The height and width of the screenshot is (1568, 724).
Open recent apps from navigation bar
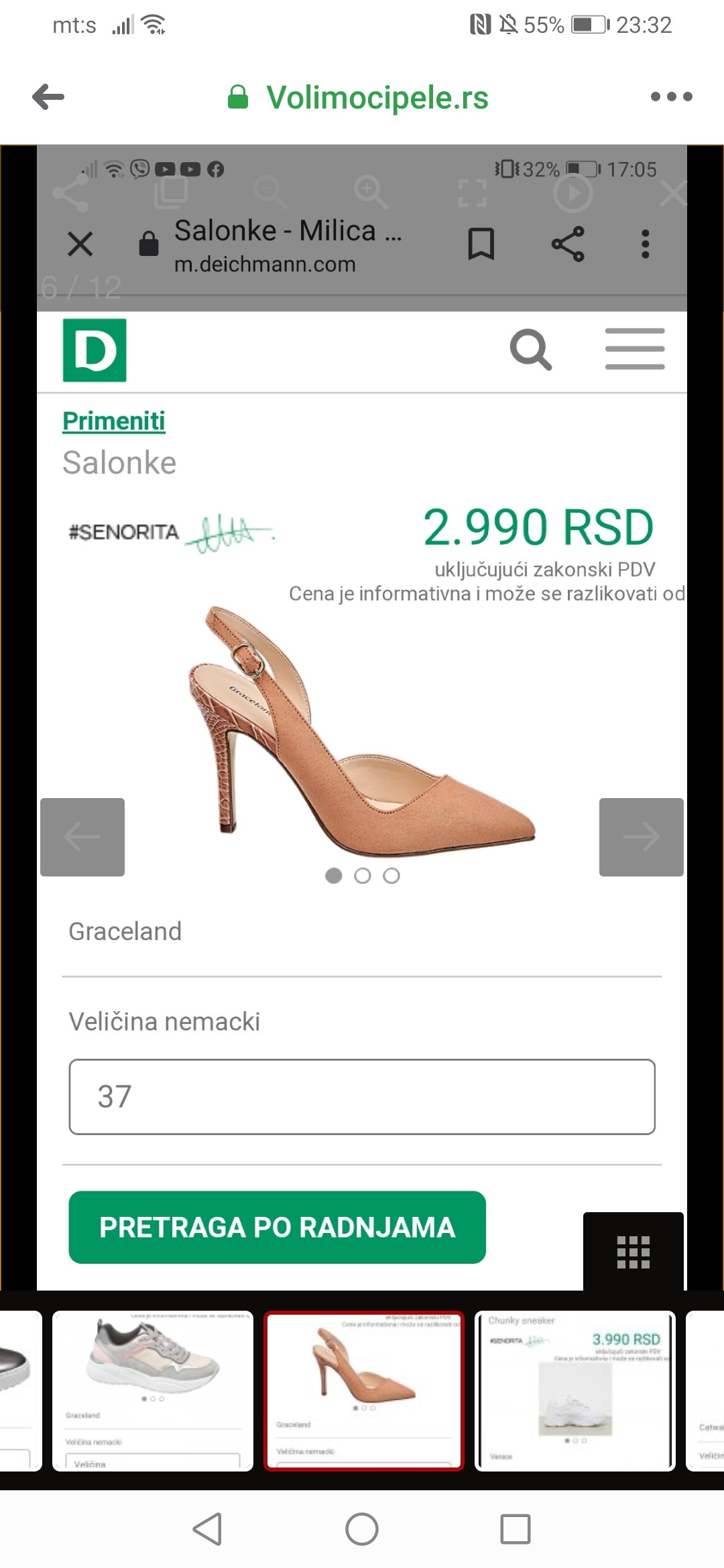click(516, 1529)
